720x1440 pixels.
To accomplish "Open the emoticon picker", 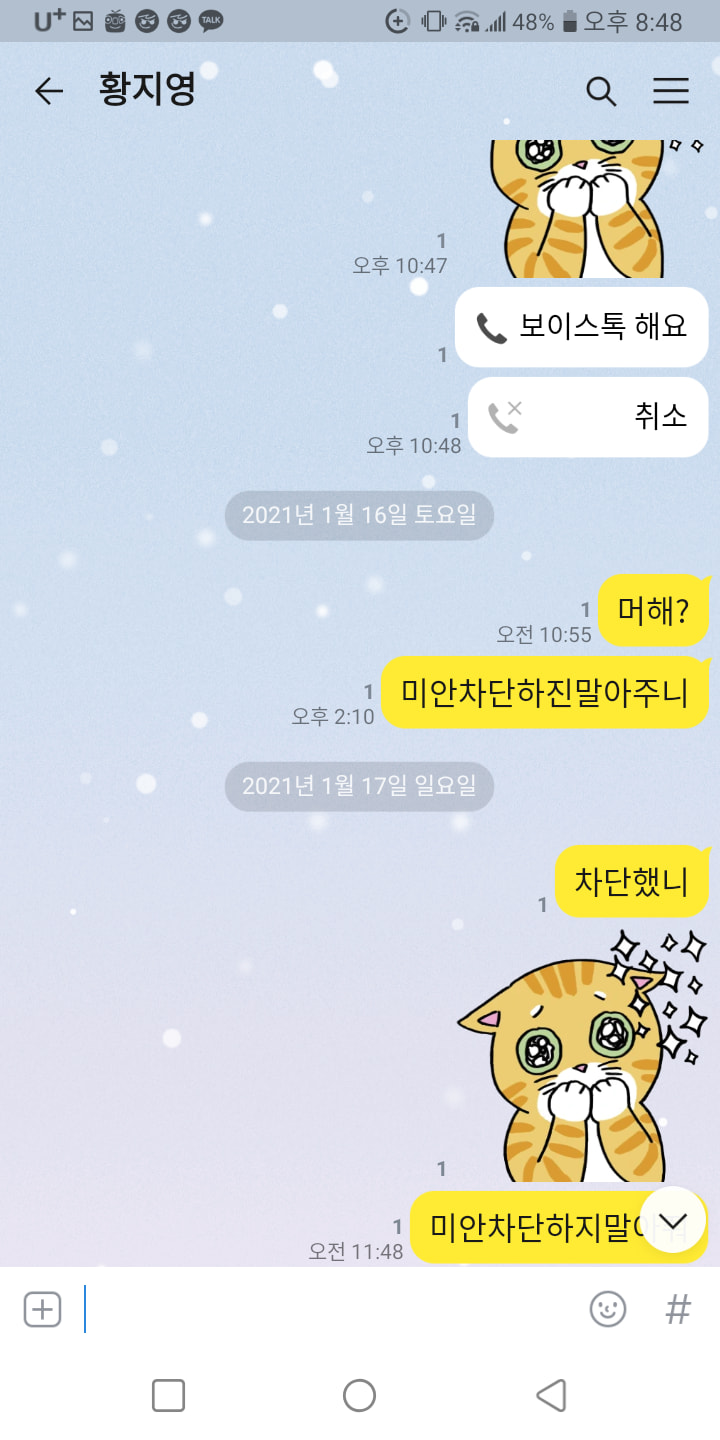I will tap(607, 1309).
